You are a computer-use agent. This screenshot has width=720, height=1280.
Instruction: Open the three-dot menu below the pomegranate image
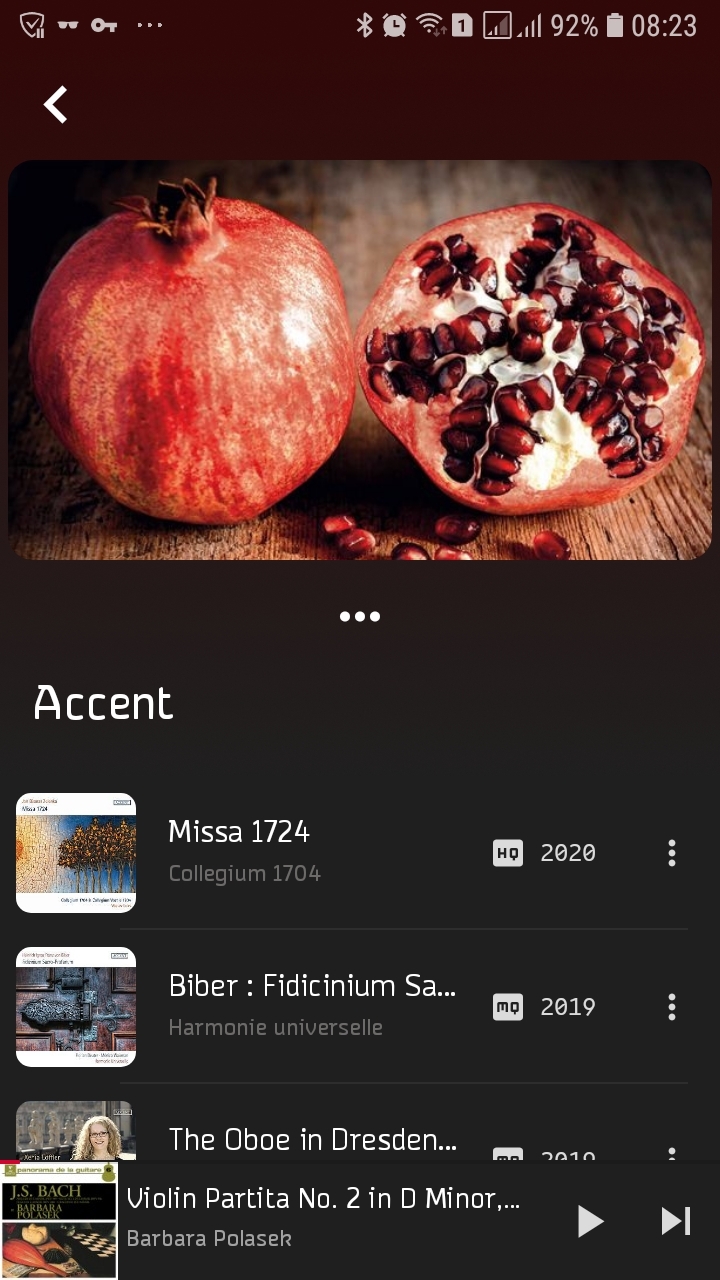coord(360,616)
